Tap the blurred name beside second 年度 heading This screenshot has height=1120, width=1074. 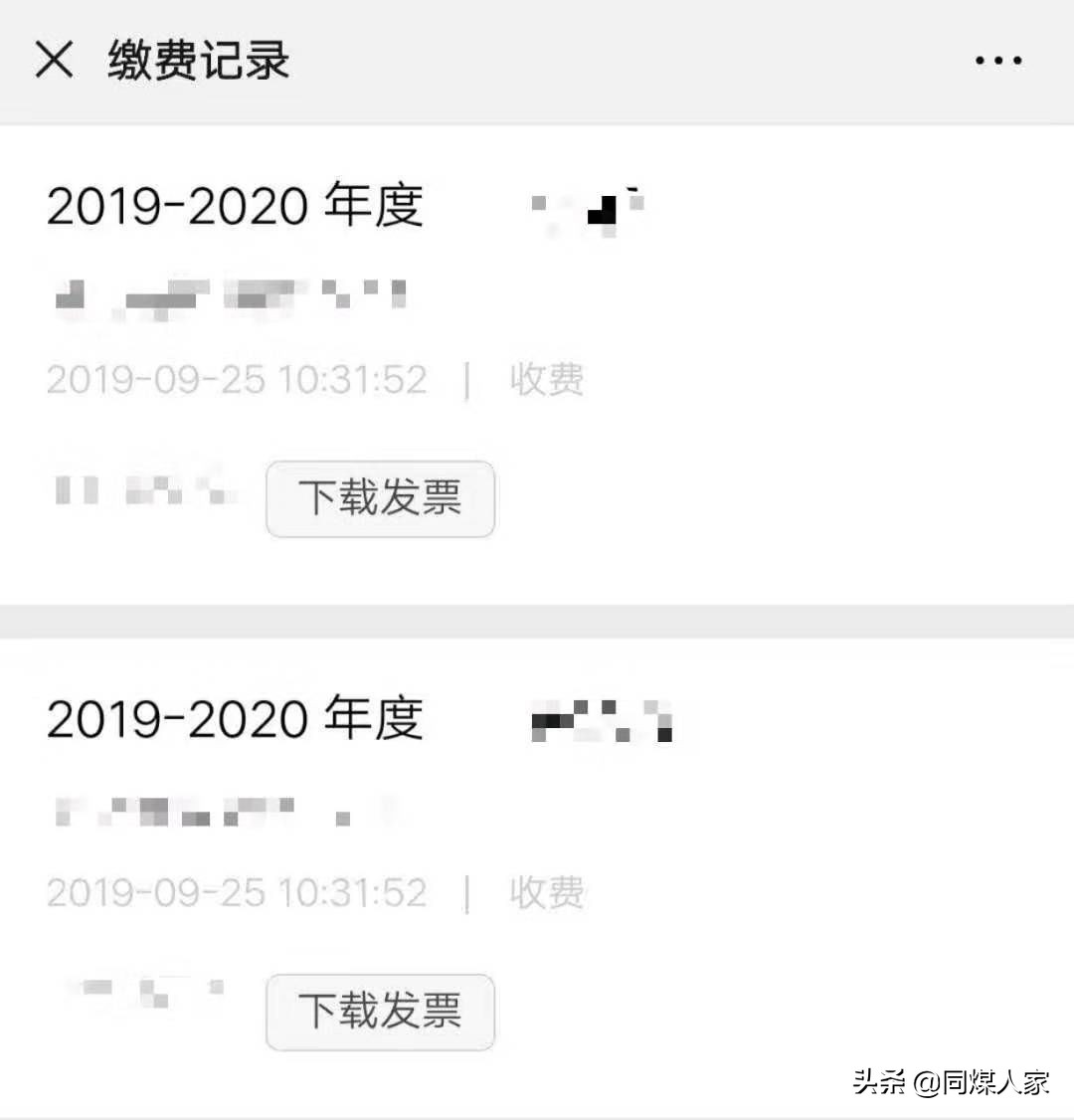pyautogui.click(x=602, y=718)
